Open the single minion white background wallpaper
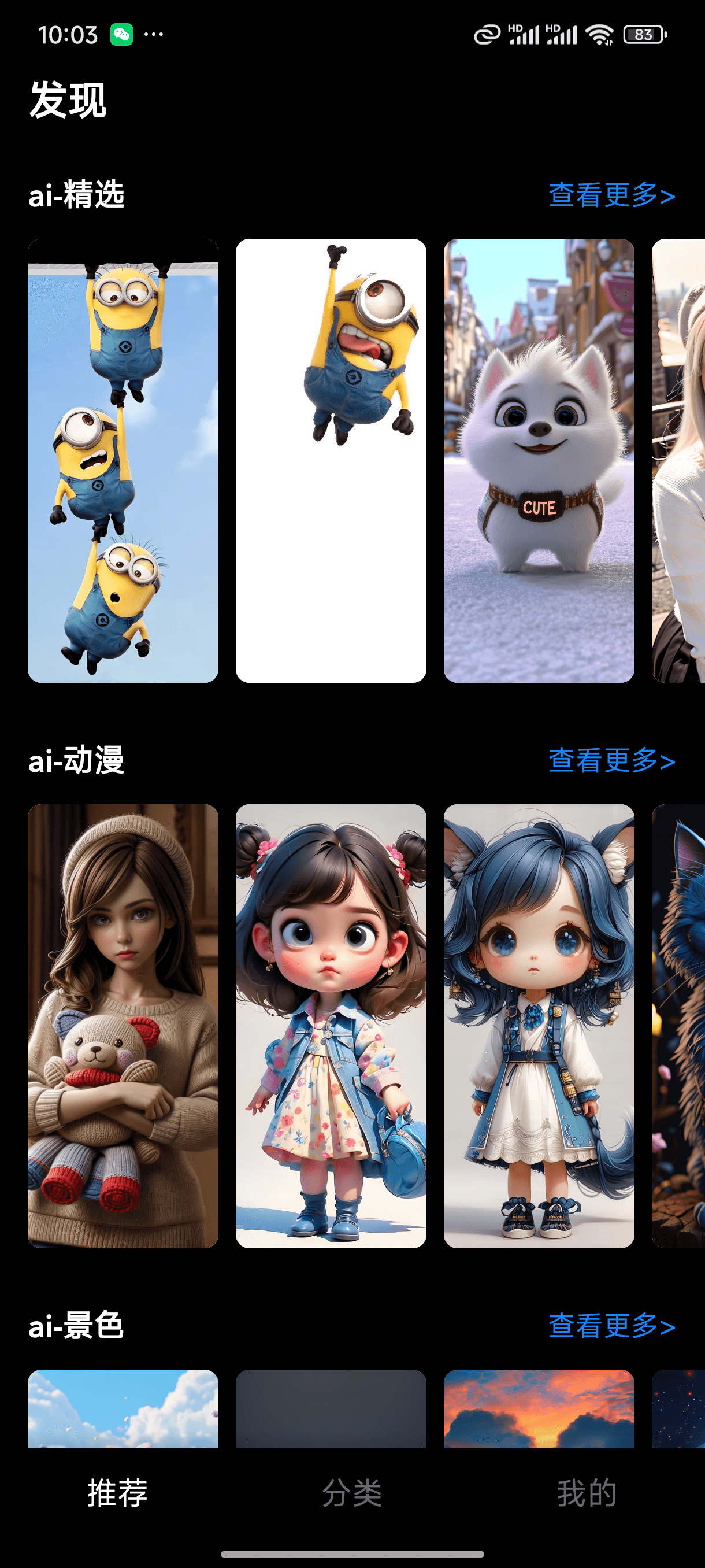Viewport: 705px width, 1568px height. pyautogui.click(x=331, y=460)
